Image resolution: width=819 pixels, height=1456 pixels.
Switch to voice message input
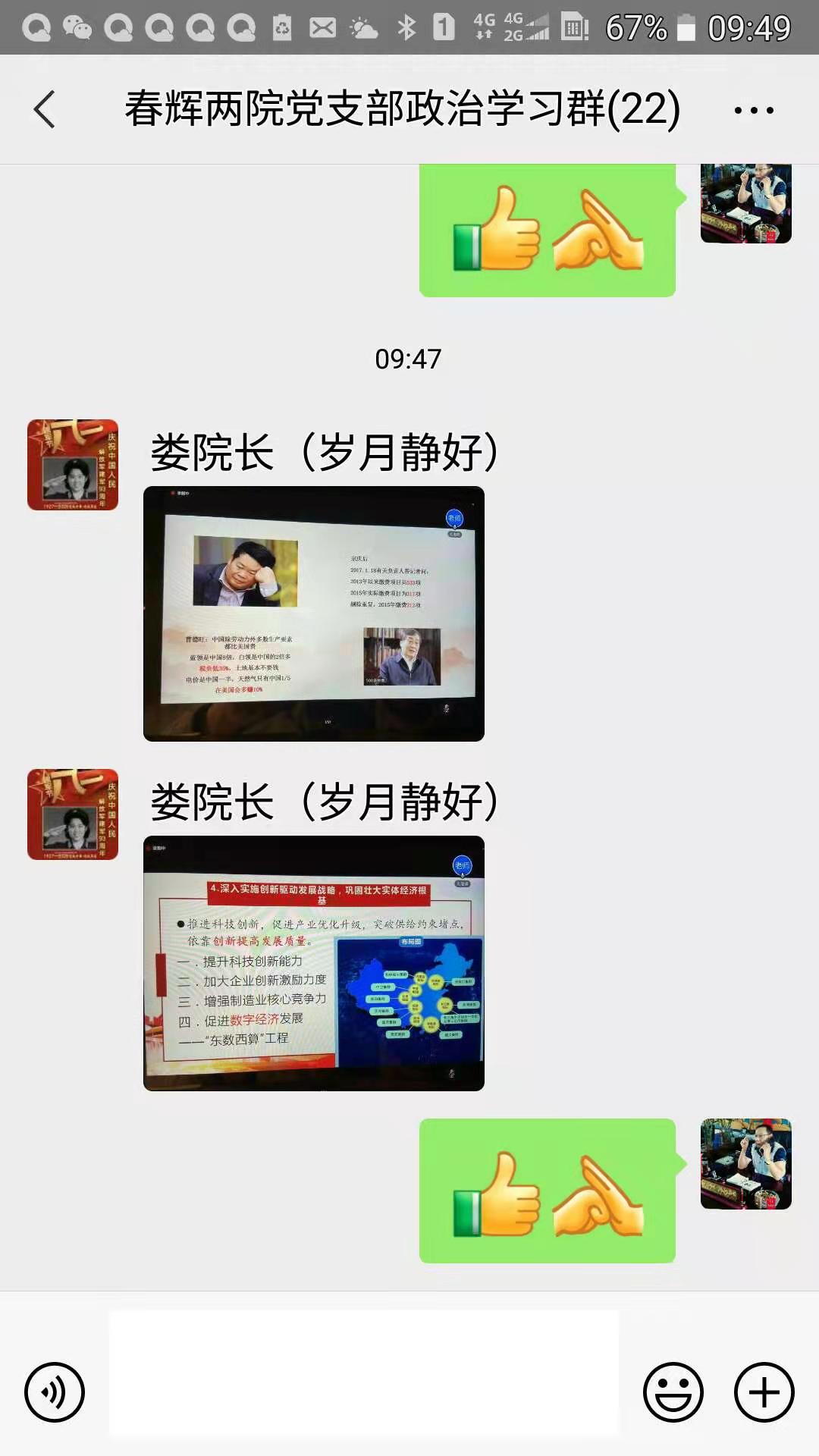[54, 1392]
